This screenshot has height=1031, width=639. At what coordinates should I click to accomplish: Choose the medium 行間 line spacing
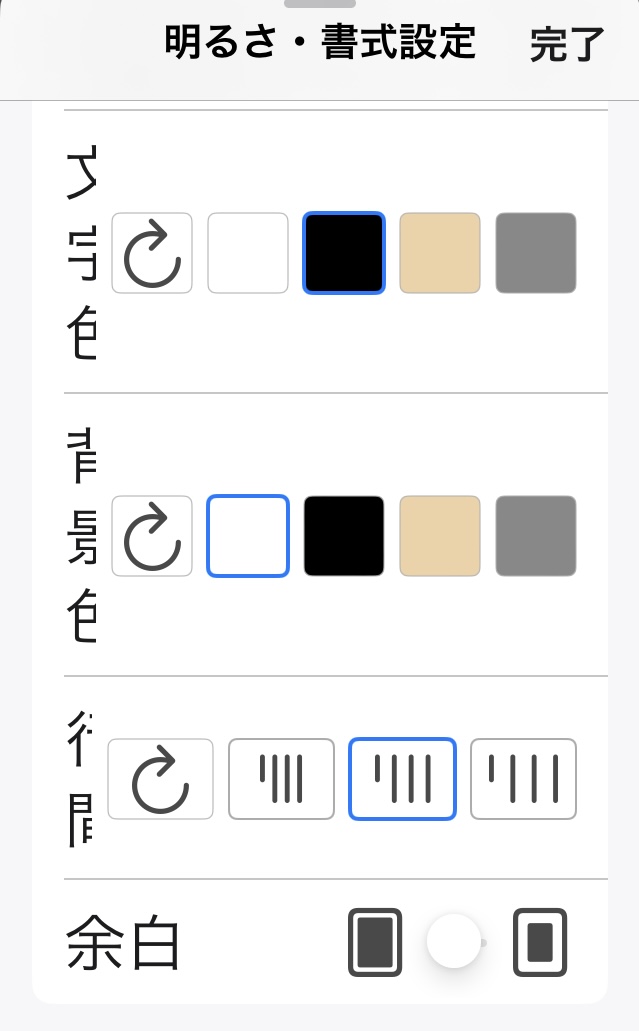pyautogui.click(x=402, y=779)
